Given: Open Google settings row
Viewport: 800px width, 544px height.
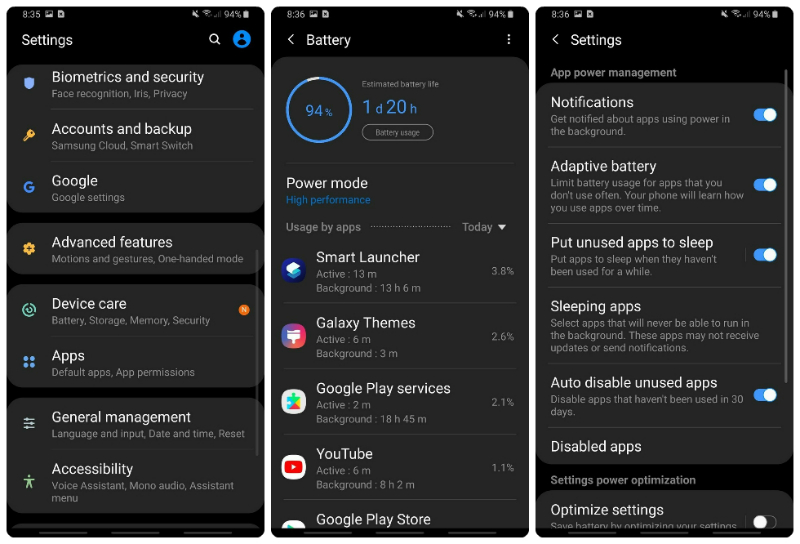Looking at the screenshot, I should click(x=88, y=188).
